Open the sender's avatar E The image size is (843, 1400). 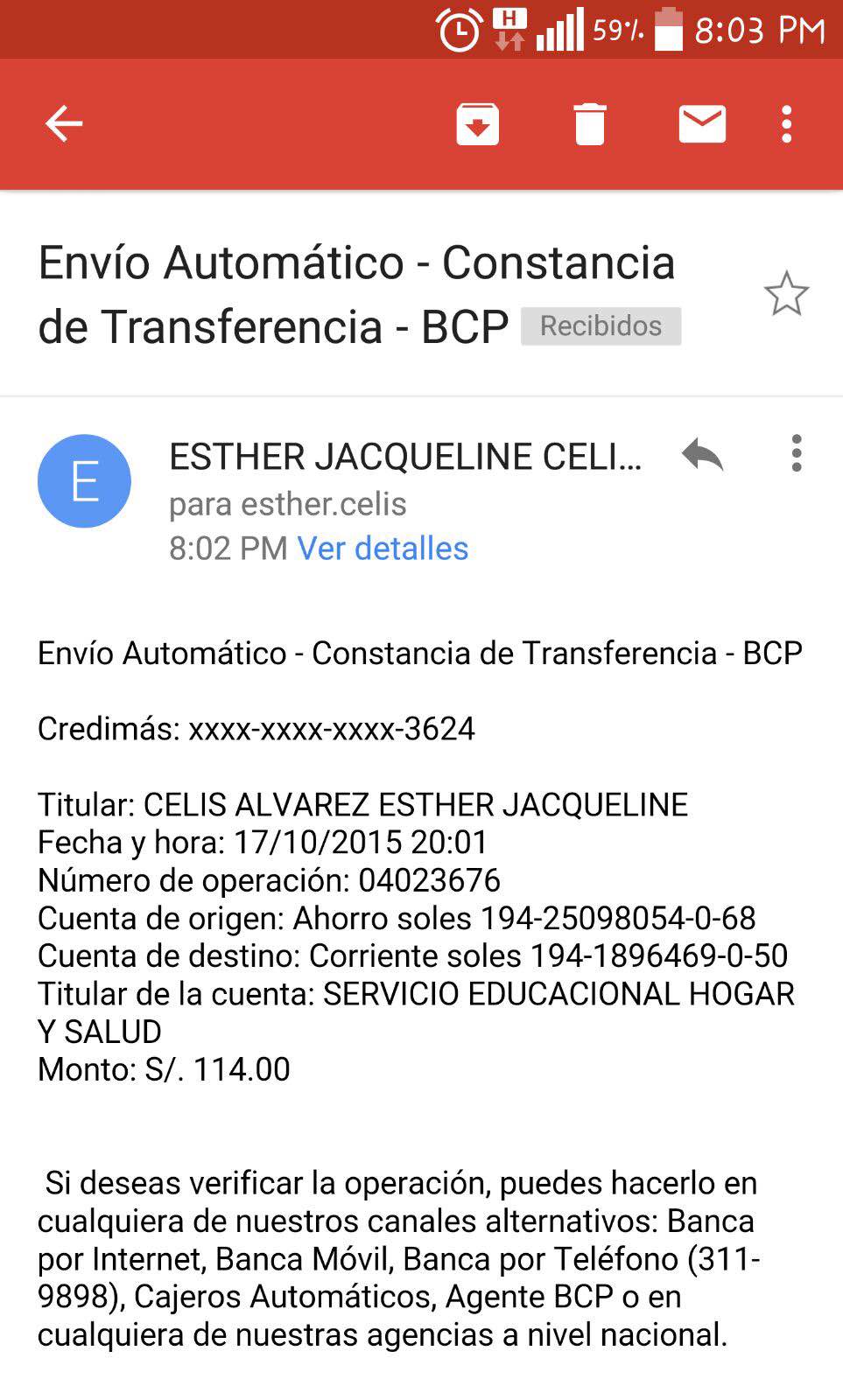pyautogui.click(x=84, y=481)
